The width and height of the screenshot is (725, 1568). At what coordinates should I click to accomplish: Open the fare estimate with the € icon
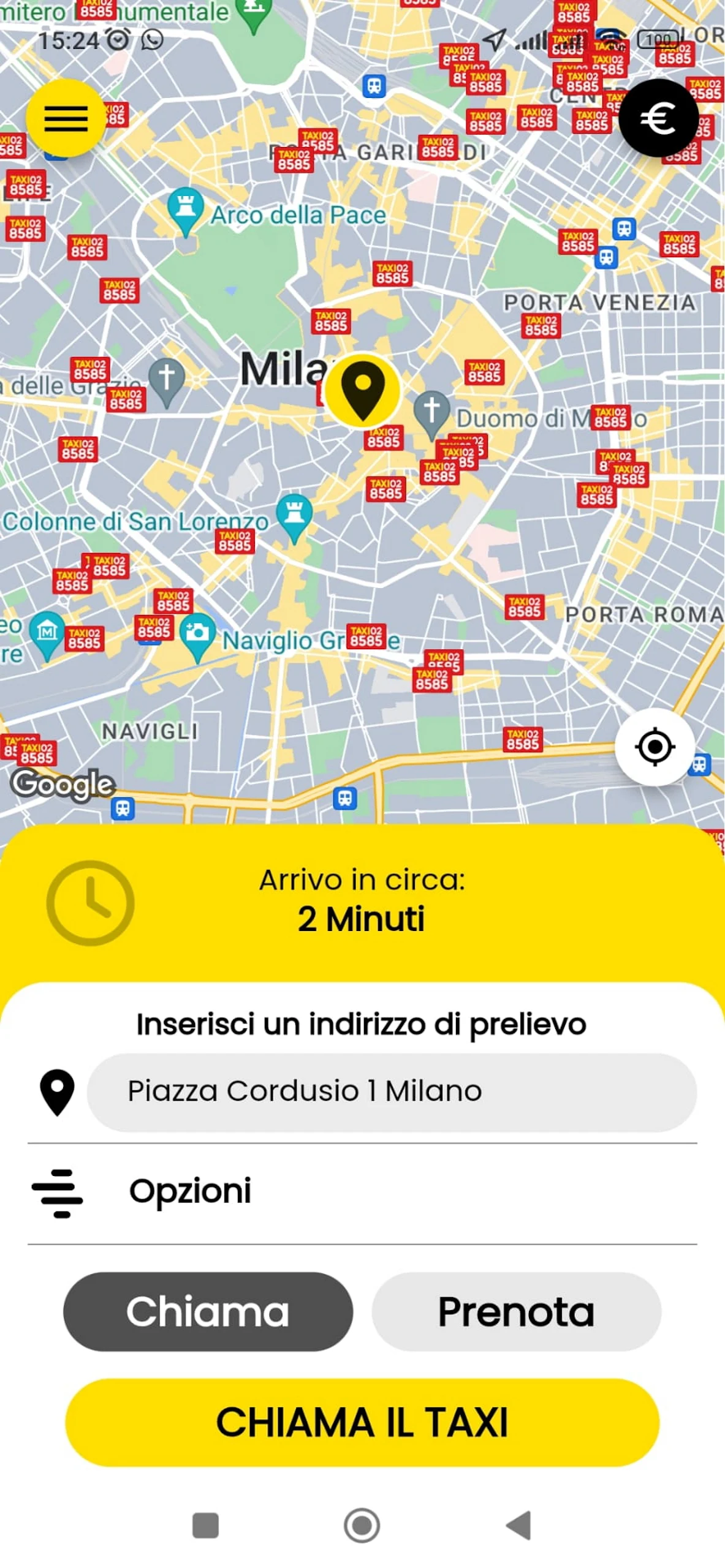pos(659,118)
